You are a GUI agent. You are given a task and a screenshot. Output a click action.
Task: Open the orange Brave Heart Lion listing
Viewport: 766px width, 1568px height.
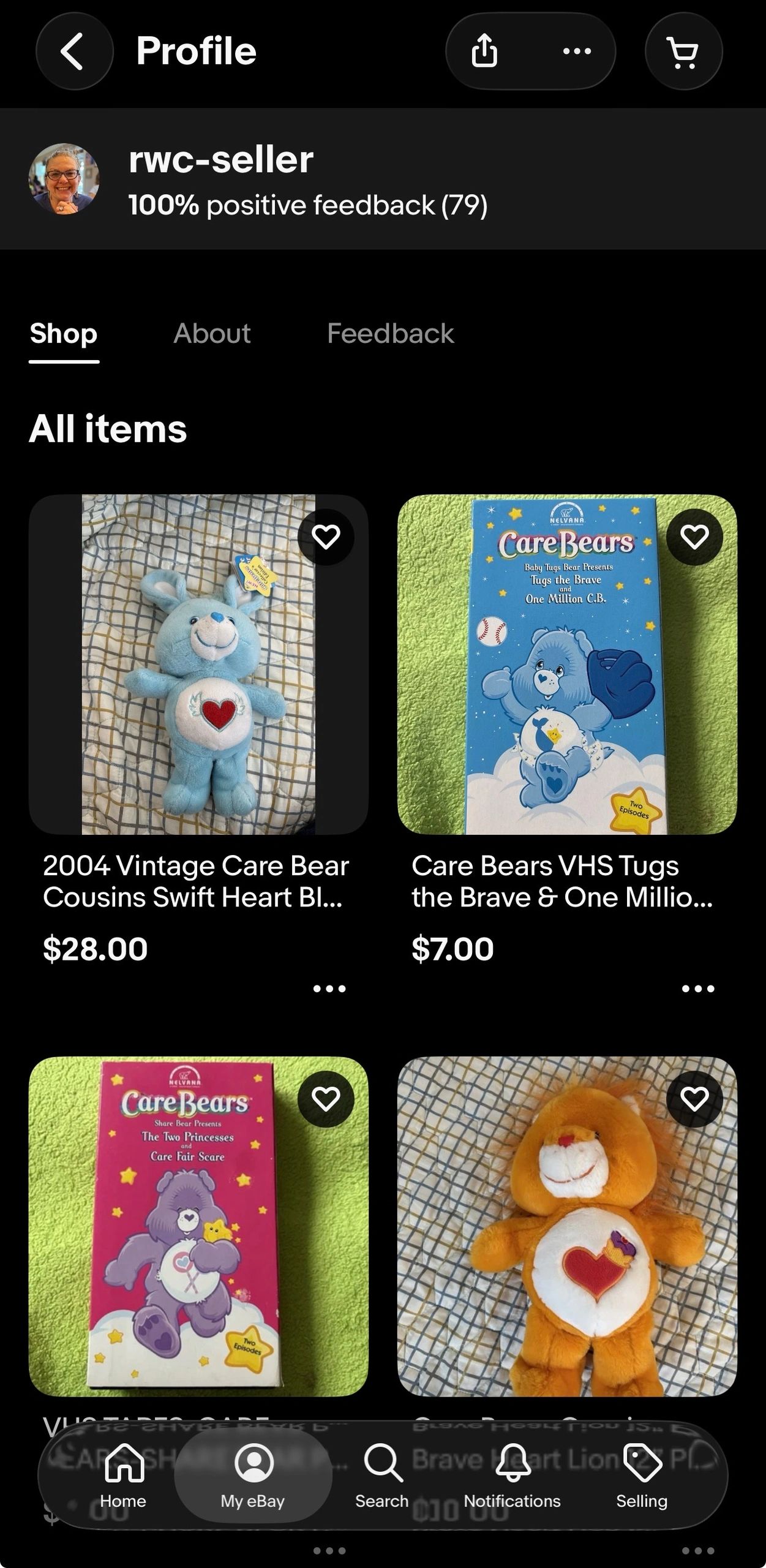[x=566, y=1225]
